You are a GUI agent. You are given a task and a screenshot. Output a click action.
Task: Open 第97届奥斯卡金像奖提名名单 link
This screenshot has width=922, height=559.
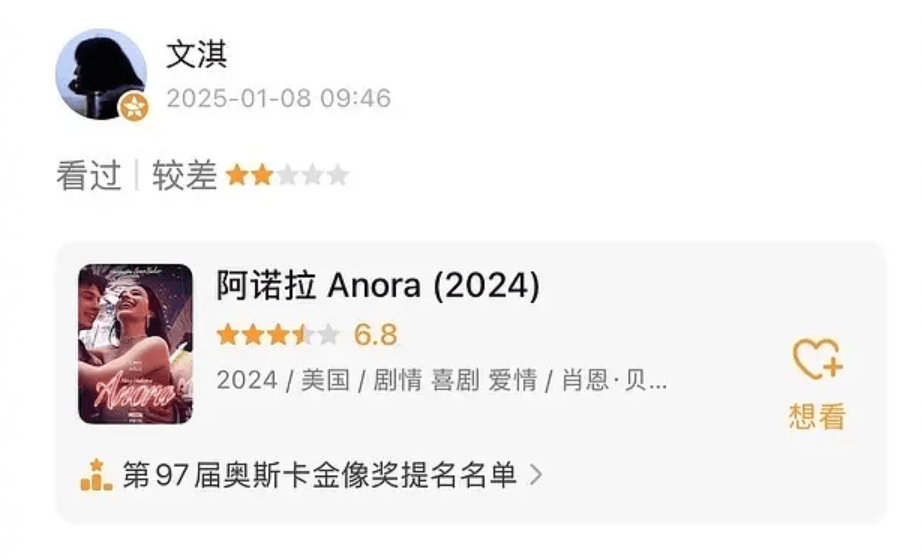point(319,475)
